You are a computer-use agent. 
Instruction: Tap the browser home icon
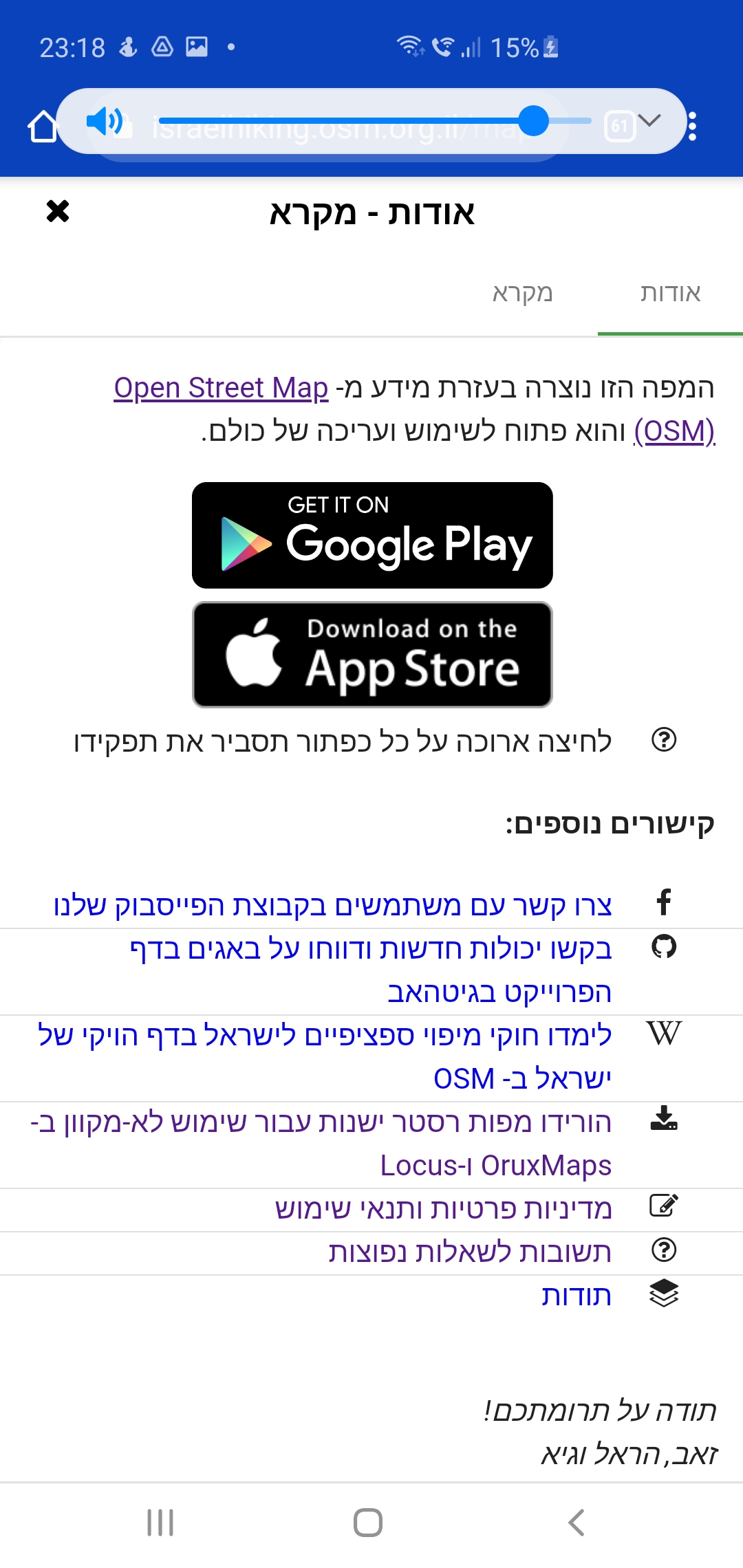(x=43, y=127)
